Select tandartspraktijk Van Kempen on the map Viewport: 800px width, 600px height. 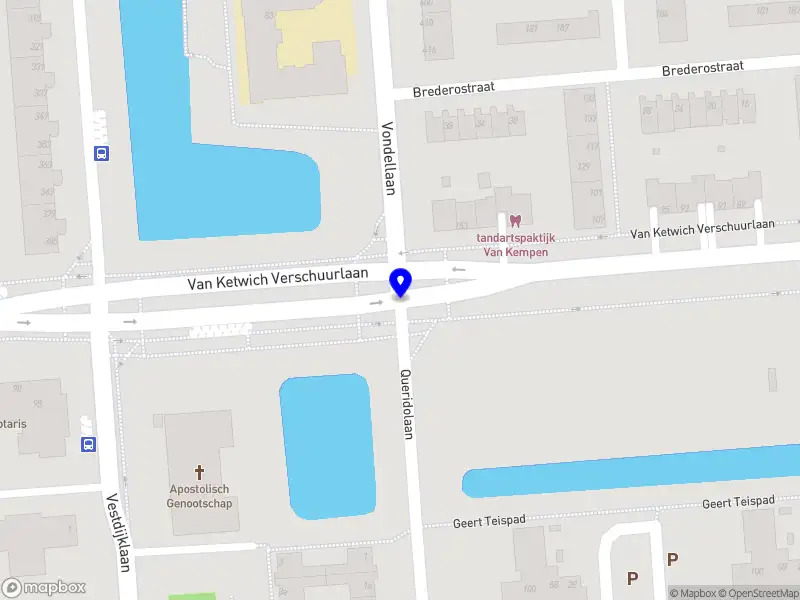click(x=516, y=221)
